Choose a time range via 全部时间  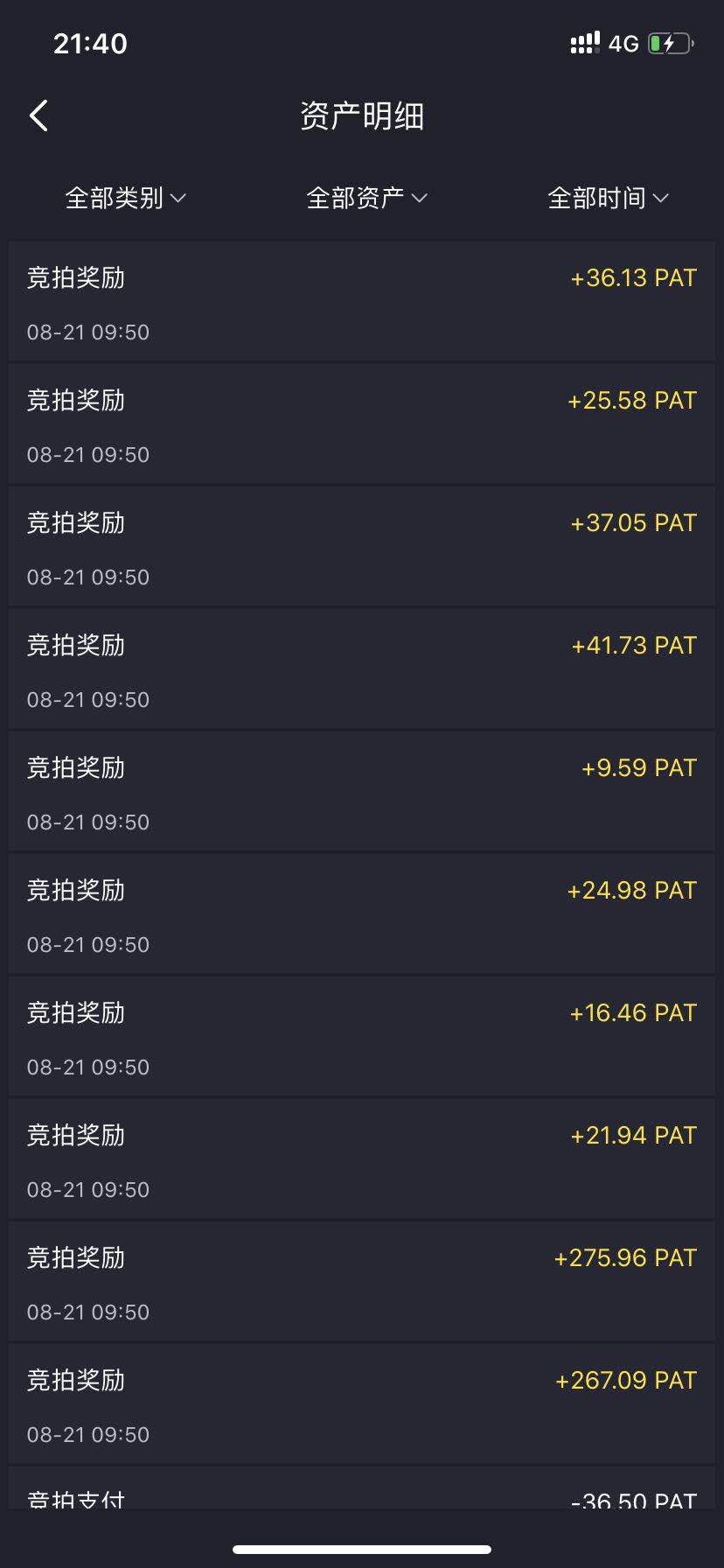click(608, 199)
